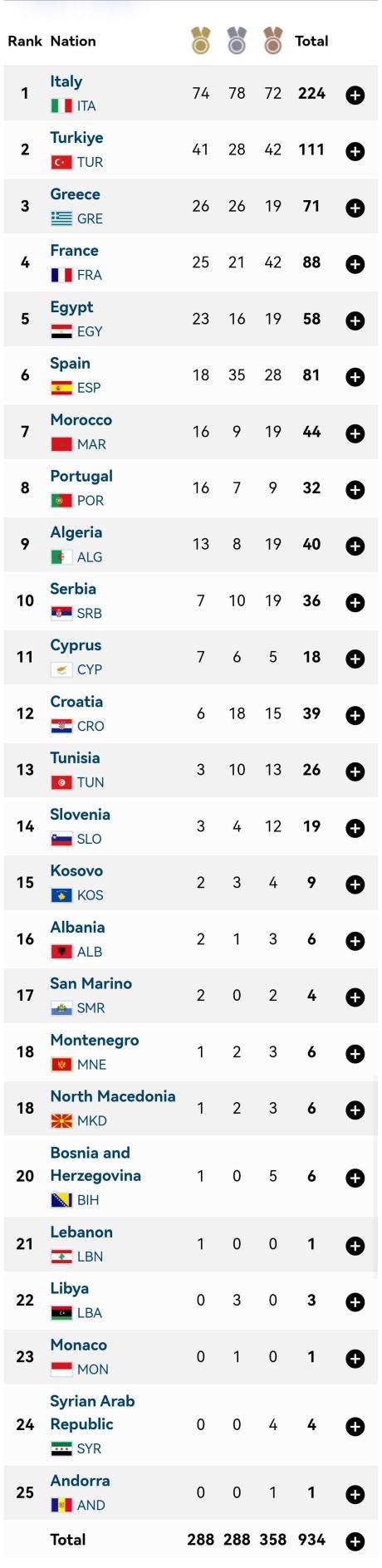Expand North Macedonia's row

point(355,1110)
